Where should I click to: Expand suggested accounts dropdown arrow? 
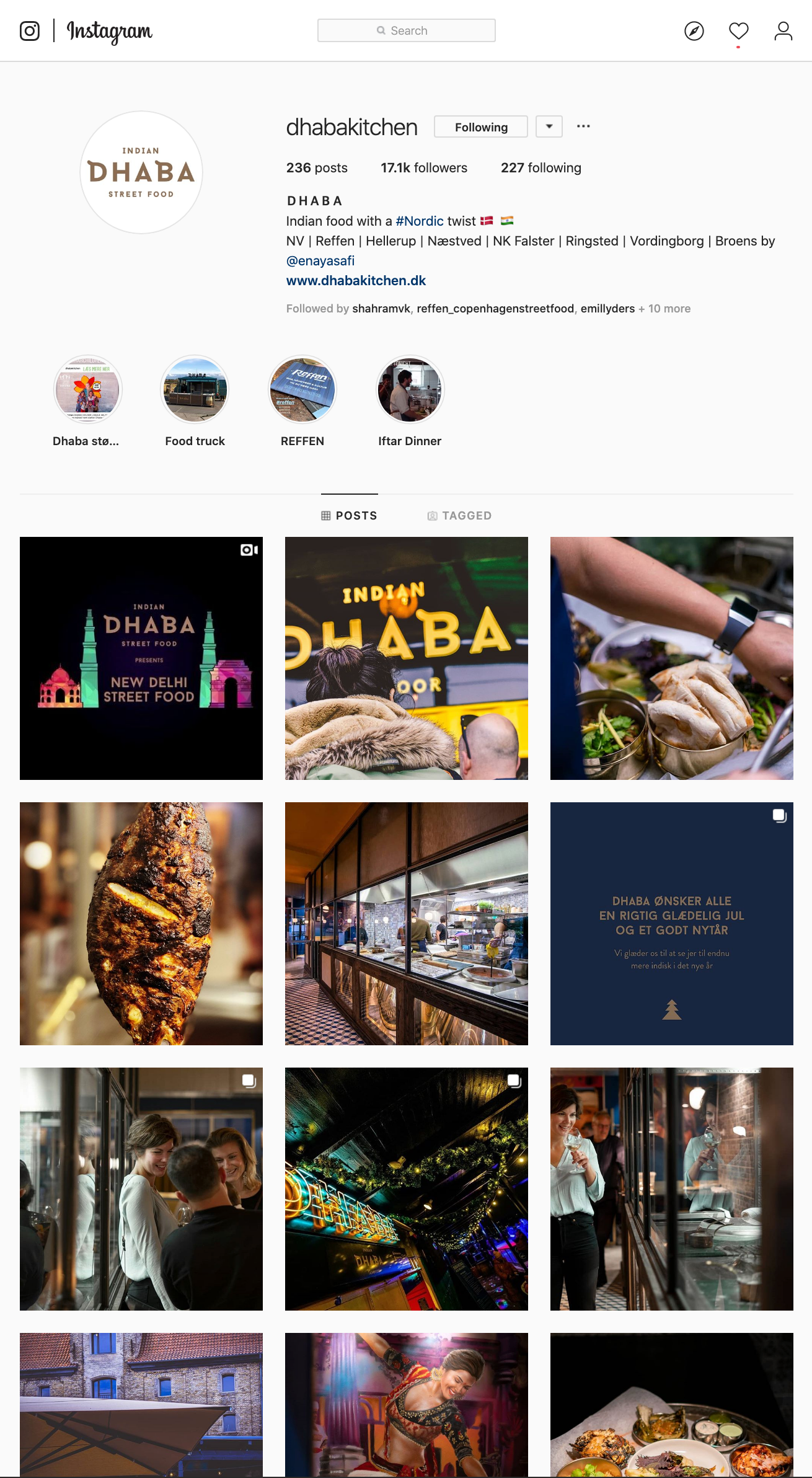click(x=549, y=126)
